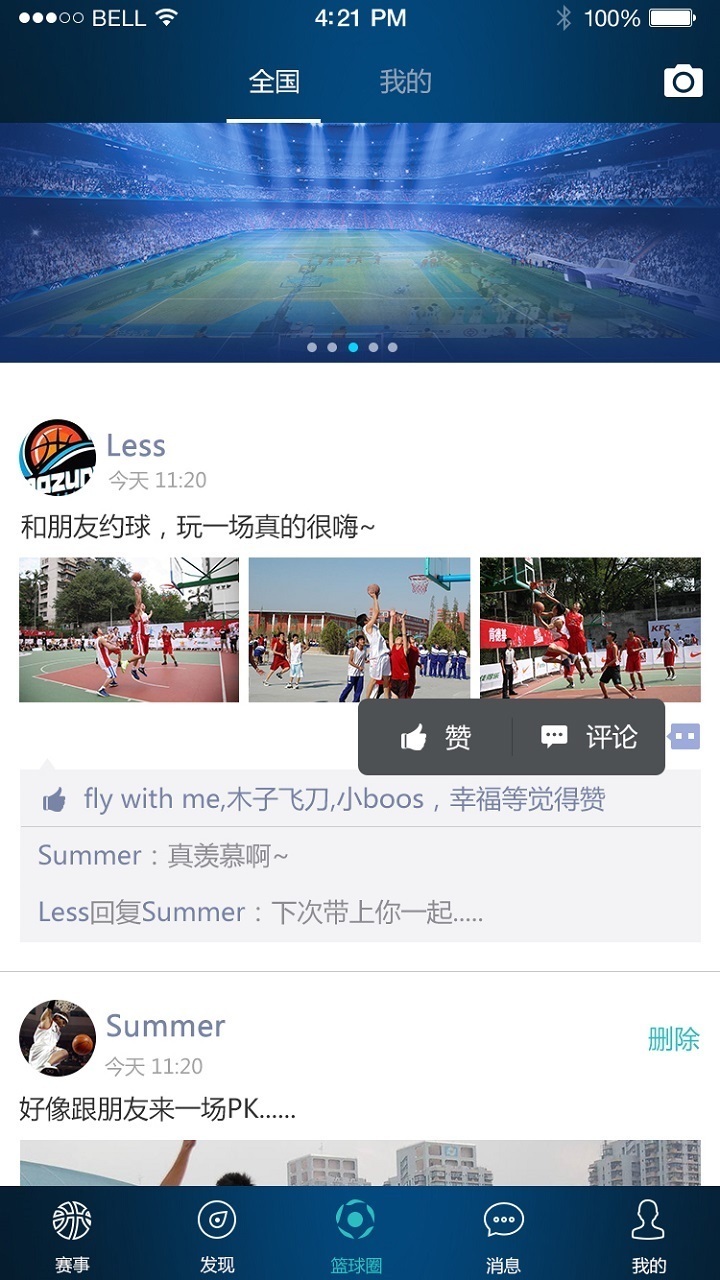The image size is (720, 1280).
Task: View first basketball photo in Less's post
Action: (129, 629)
